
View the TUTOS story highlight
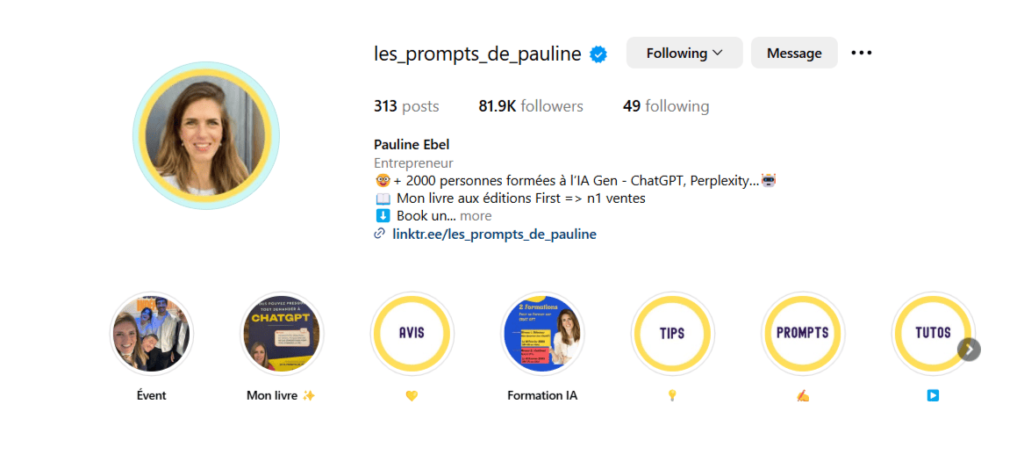tap(930, 334)
